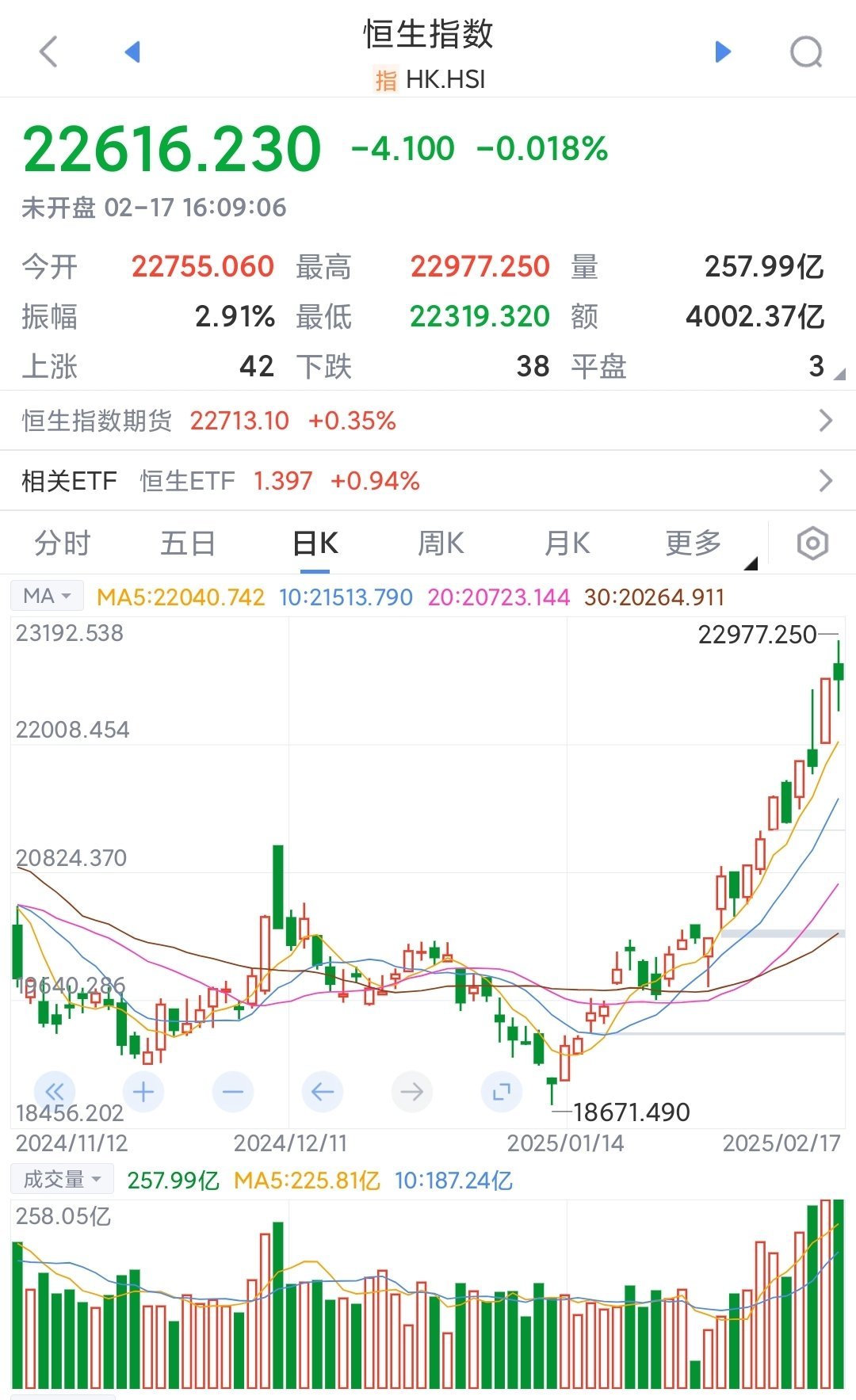856x1400 pixels.
Task: Open 恒生指数期货 futures details via chevron
Action: [x=827, y=421]
